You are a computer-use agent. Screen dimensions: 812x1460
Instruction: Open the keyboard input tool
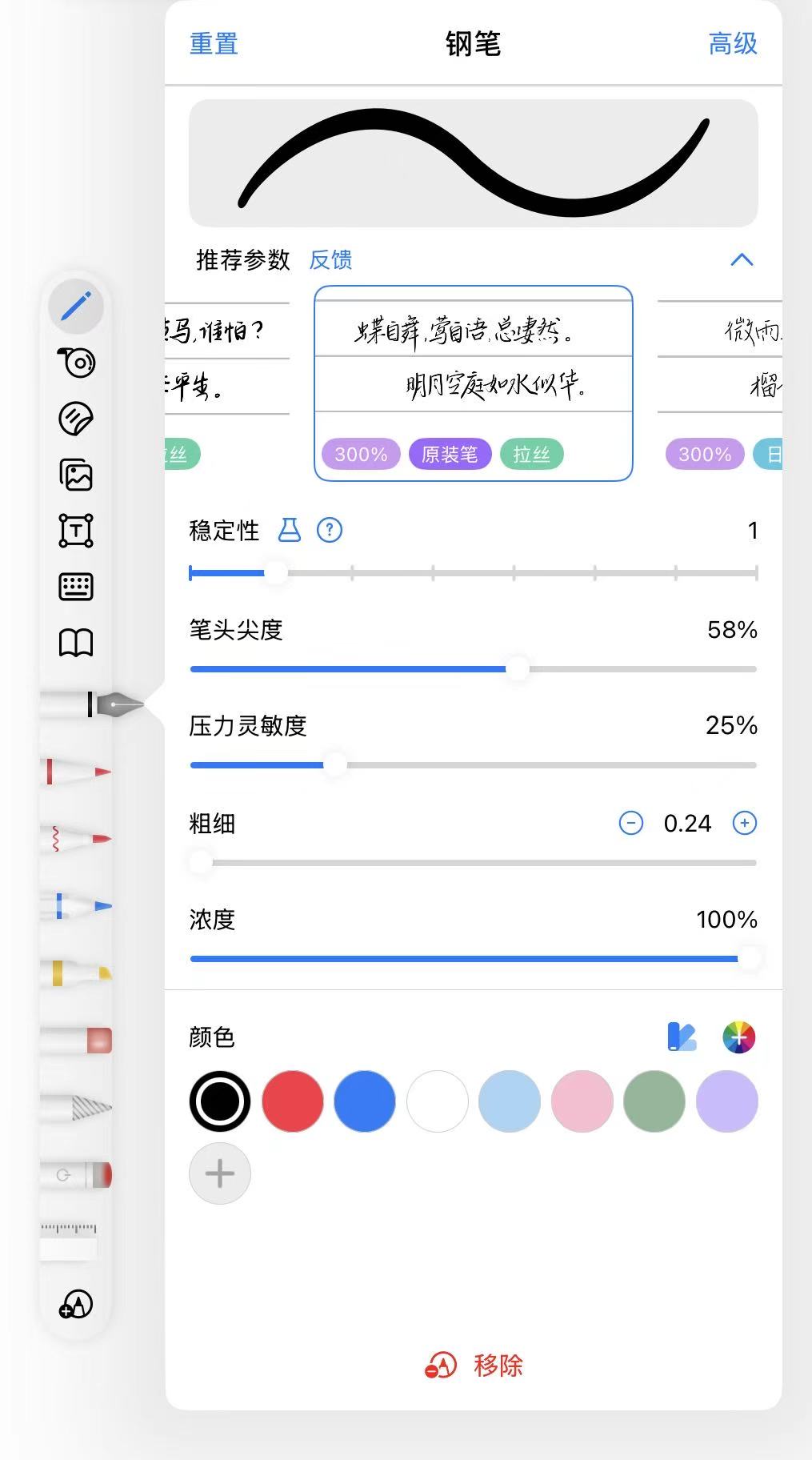tap(76, 587)
